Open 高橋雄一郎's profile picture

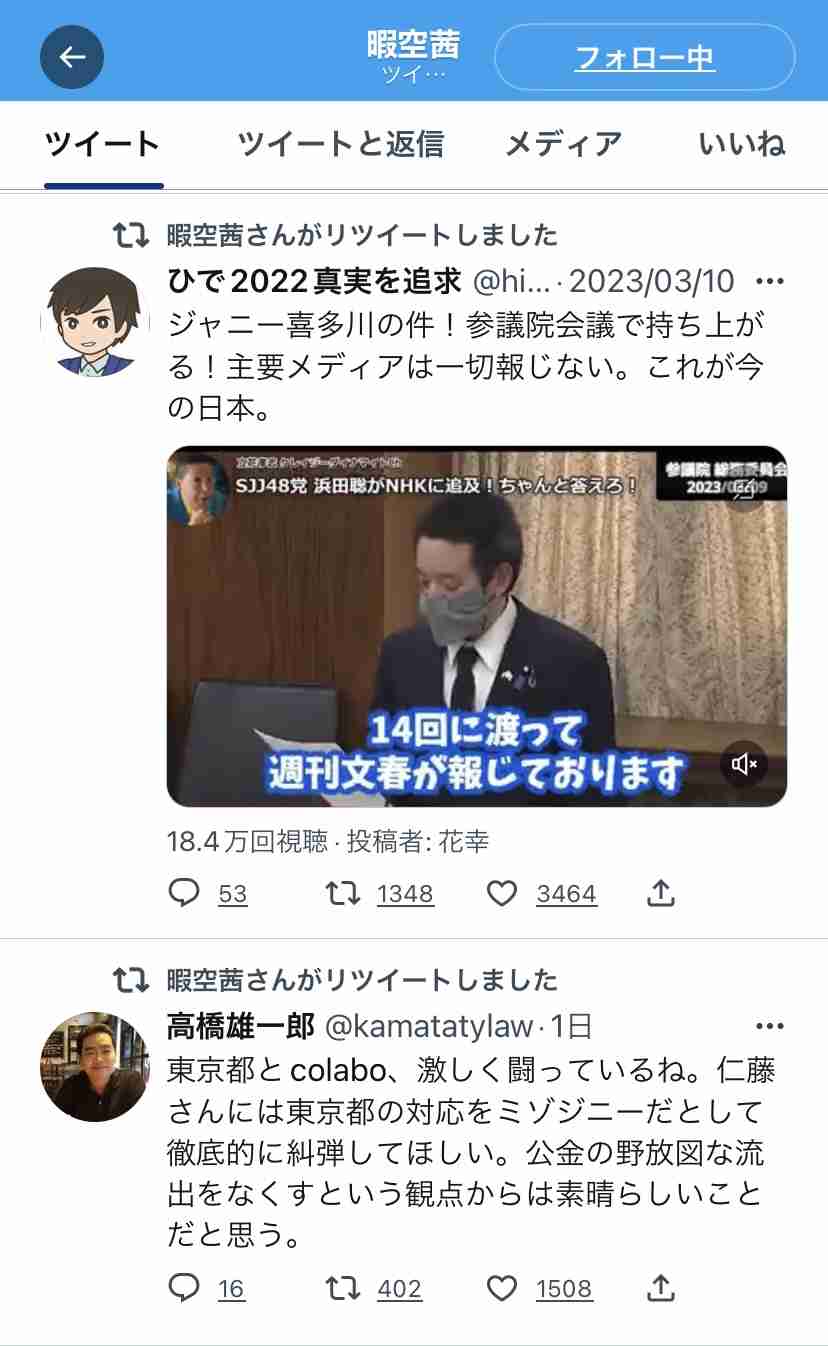(x=95, y=1066)
